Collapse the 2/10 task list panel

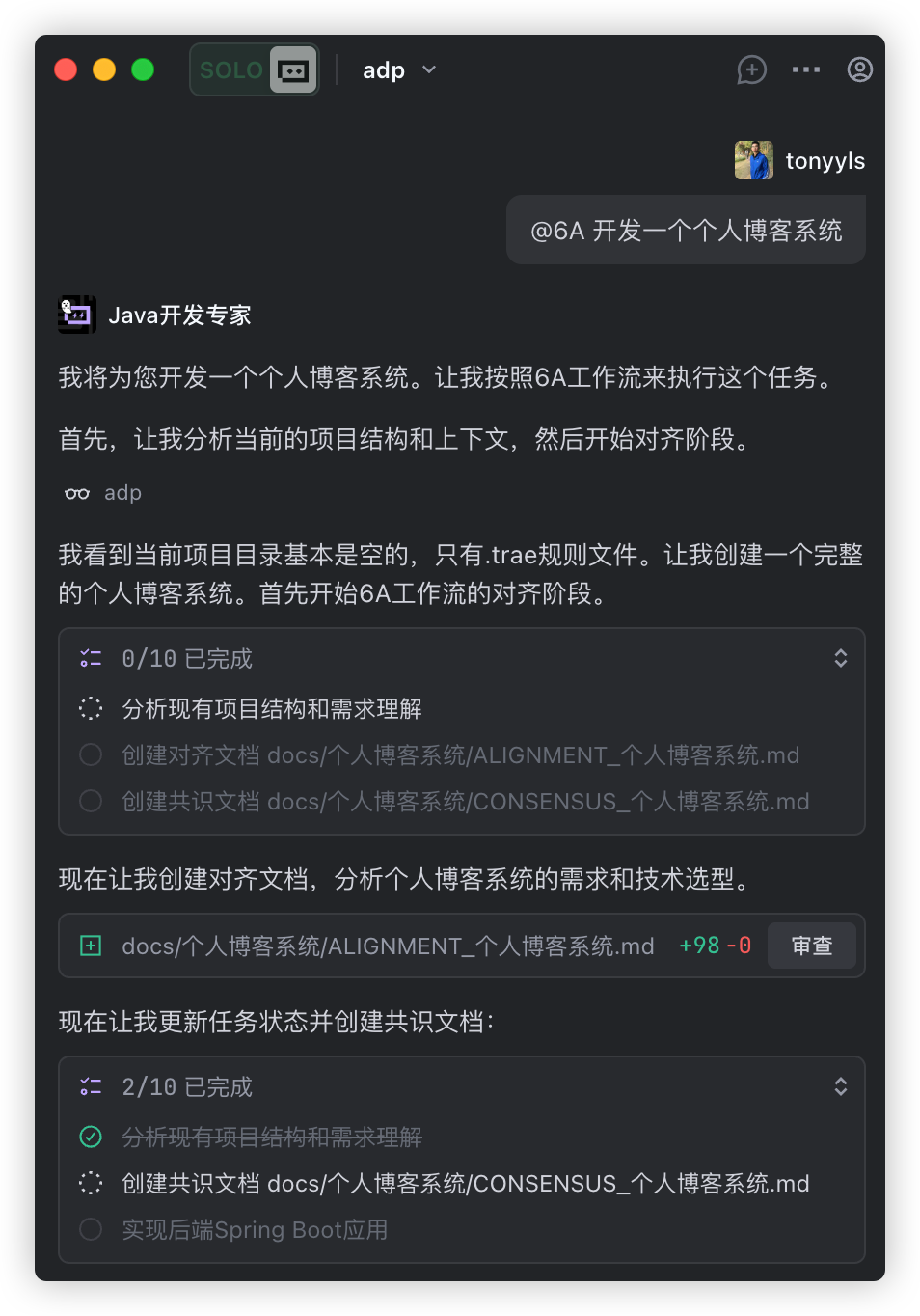[x=840, y=1086]
